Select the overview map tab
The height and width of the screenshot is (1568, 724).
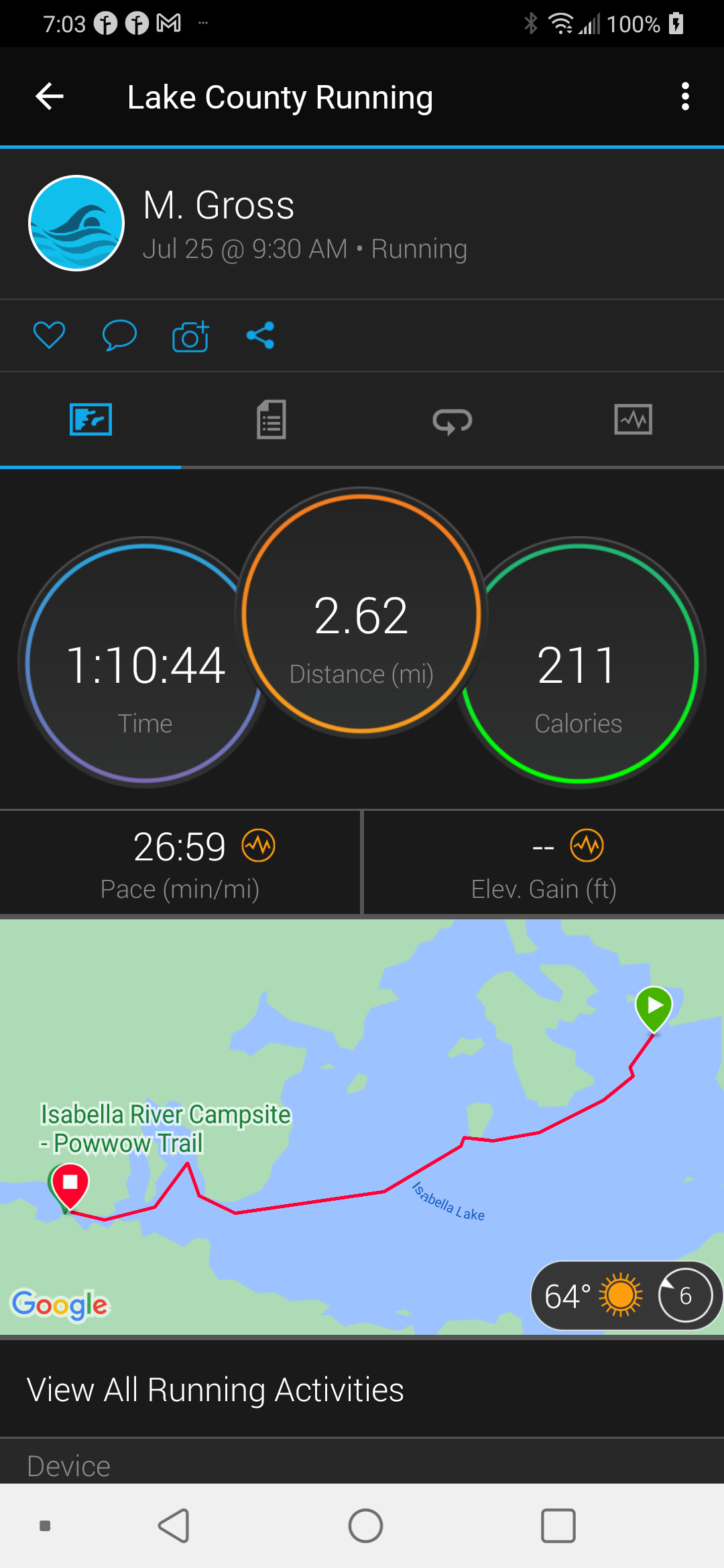coord(90,420)
